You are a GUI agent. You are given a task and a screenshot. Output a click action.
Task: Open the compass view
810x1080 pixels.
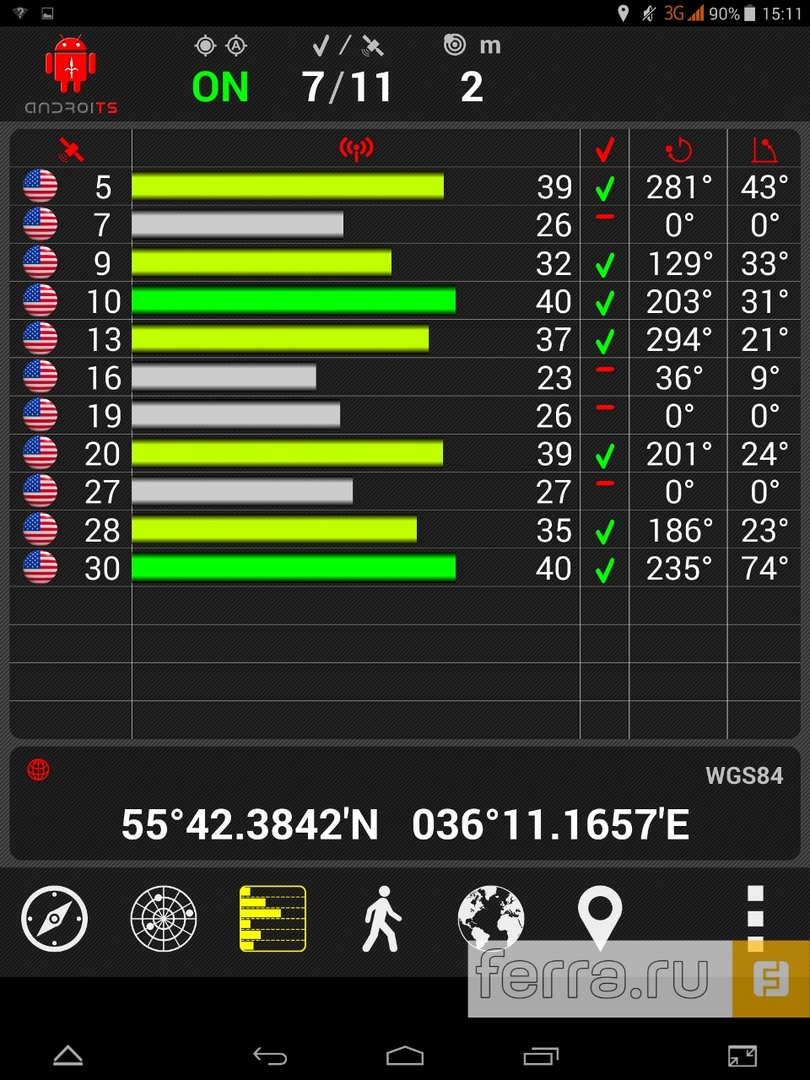pyautogui.click(x=54, y=918)
